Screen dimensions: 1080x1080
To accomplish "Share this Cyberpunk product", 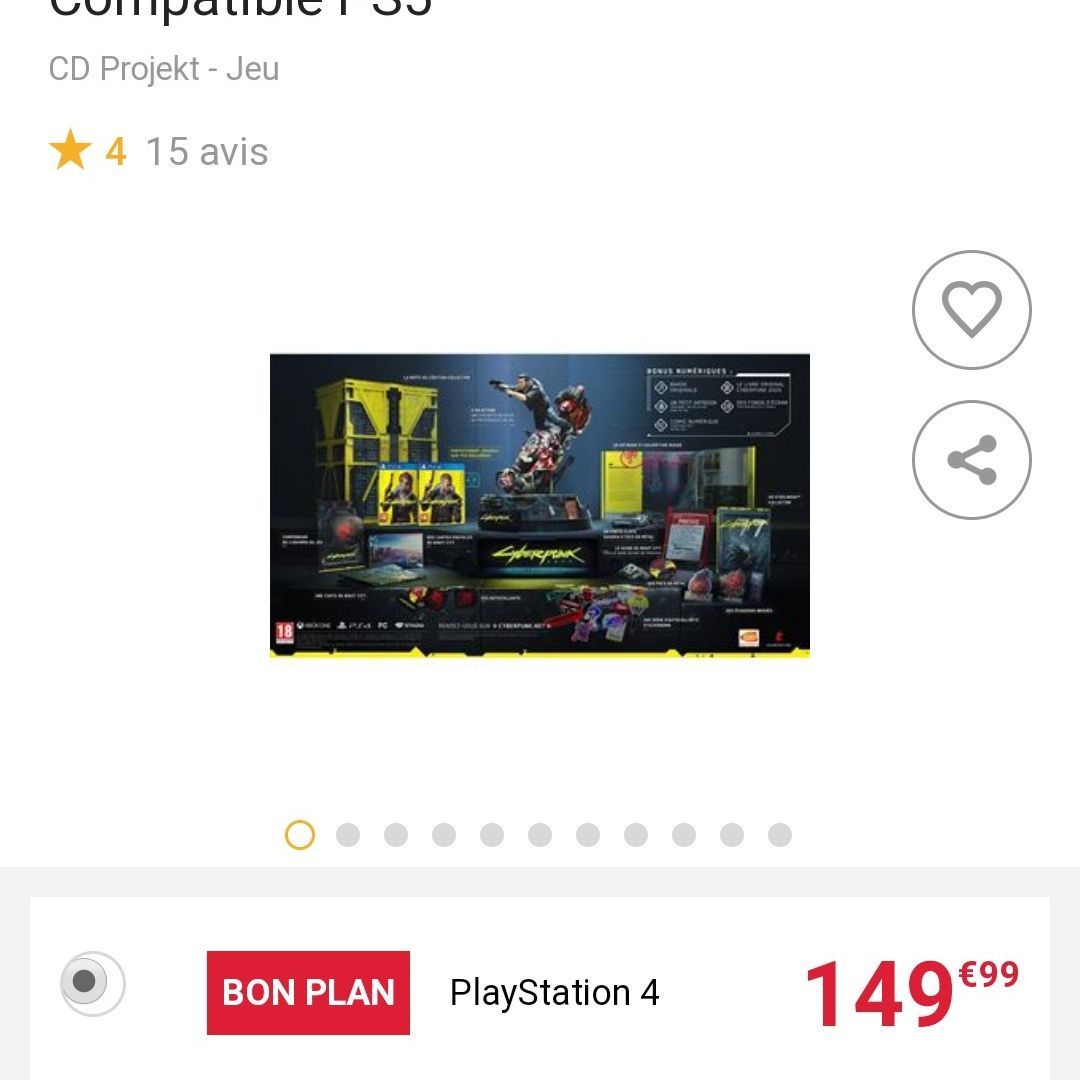I will coord(971,460).
